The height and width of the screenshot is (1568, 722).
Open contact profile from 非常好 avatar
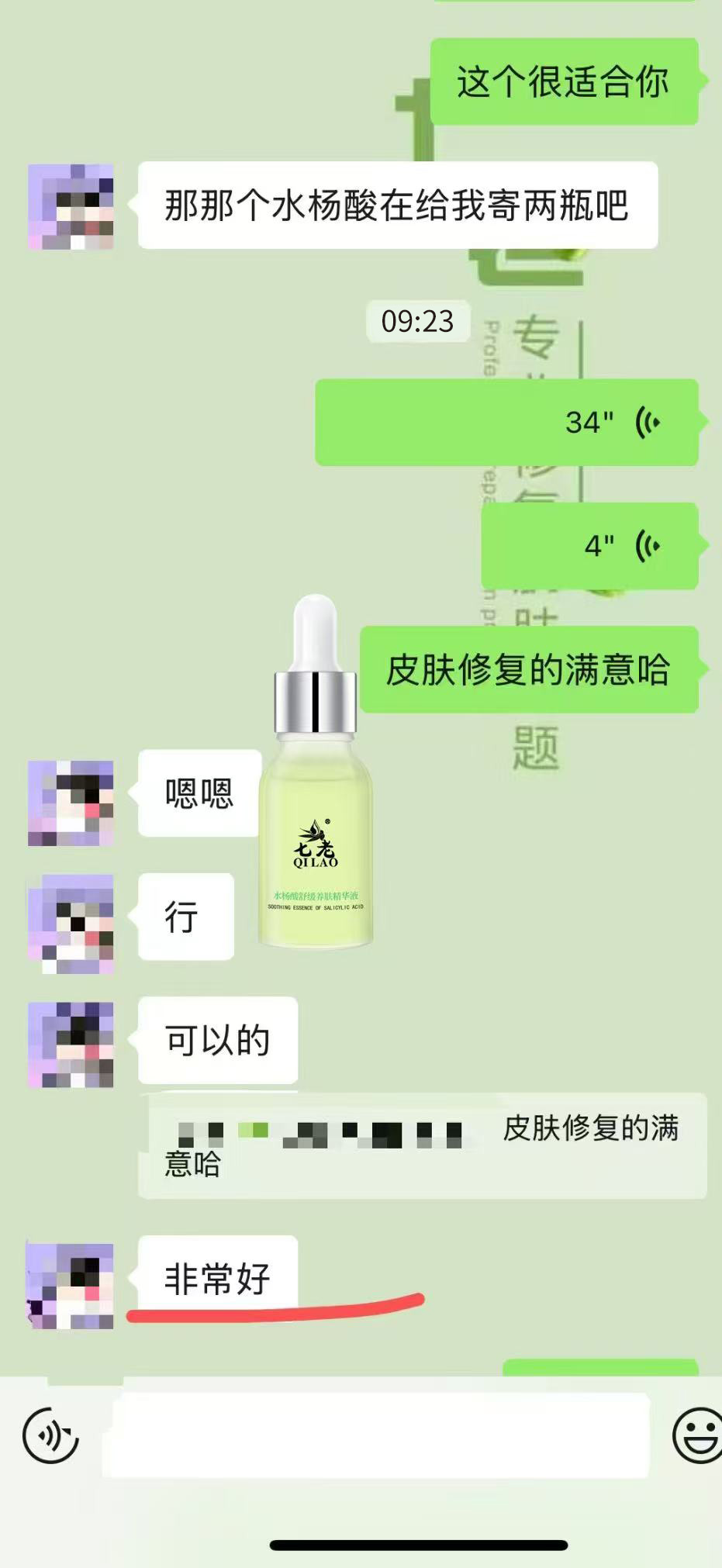pos(71,1286)
